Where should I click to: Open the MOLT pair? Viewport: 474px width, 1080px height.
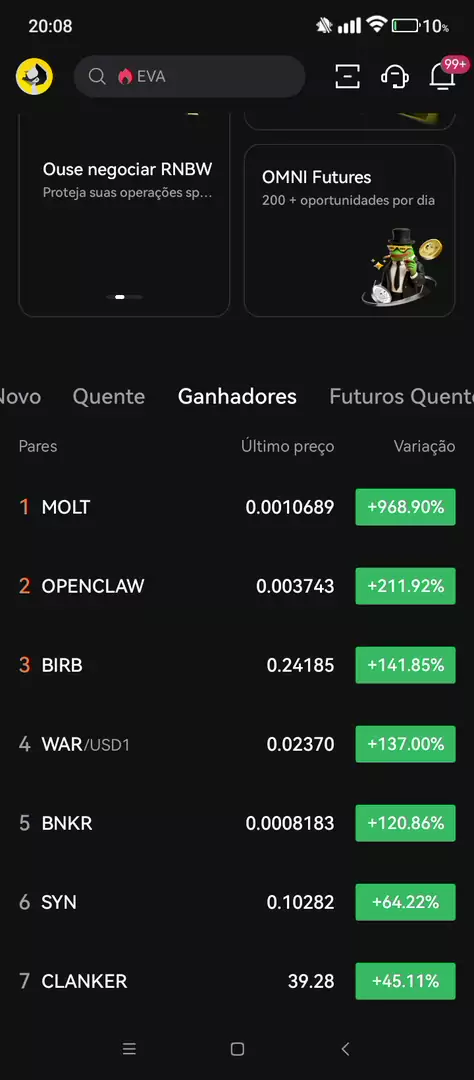pyautogui.click(x=237, y=507)
